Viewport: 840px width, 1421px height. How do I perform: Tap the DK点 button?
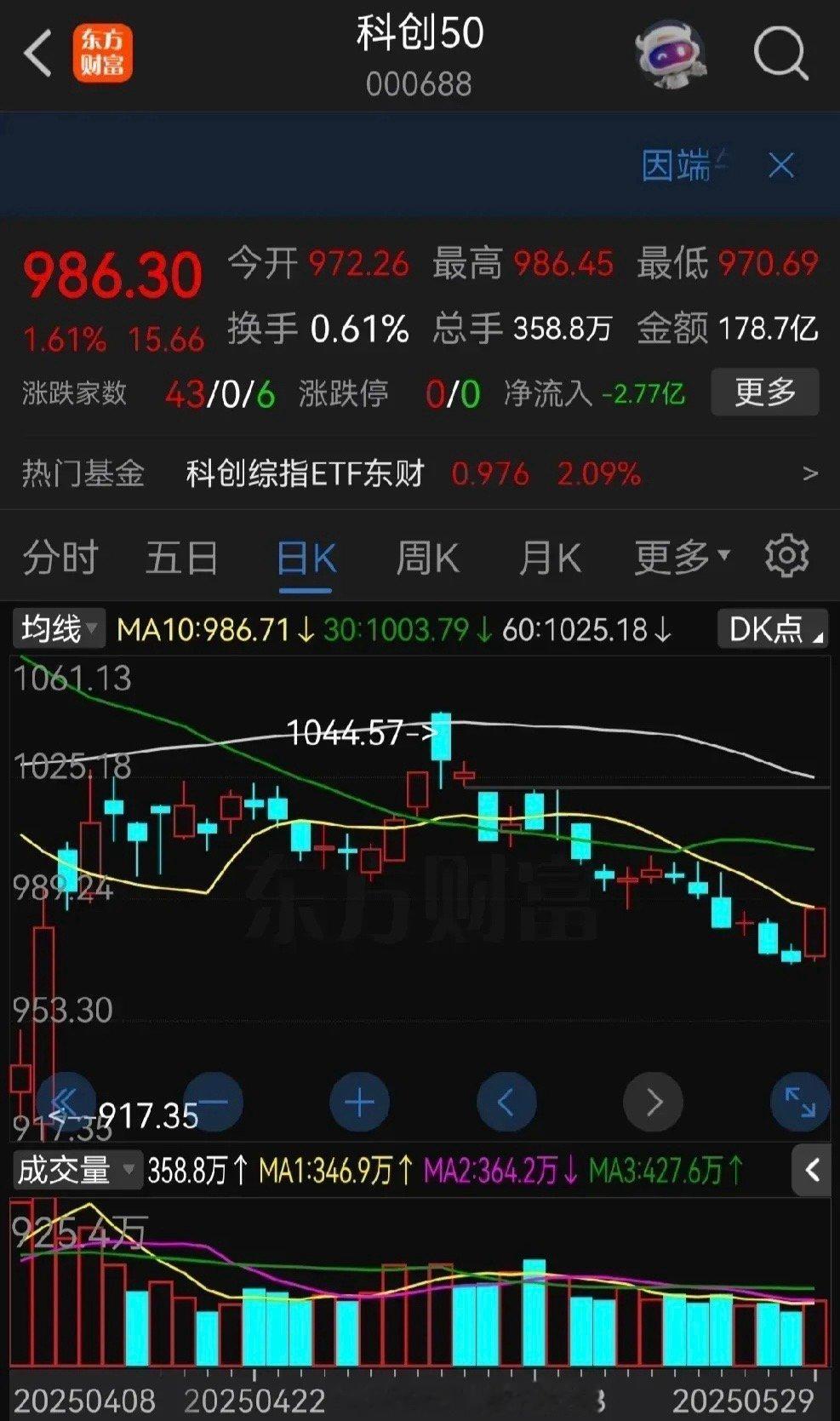click(773, 629)
